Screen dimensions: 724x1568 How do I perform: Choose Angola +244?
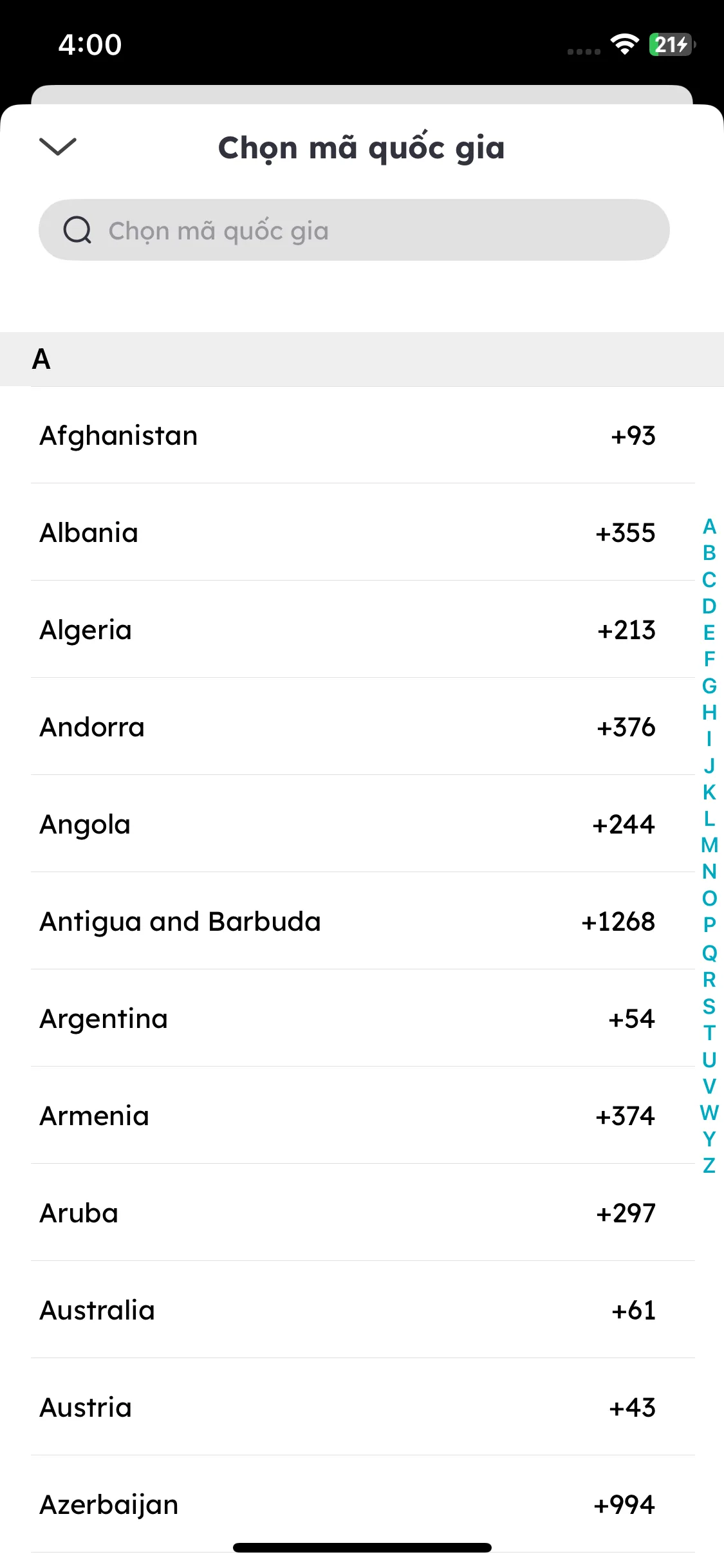(x=348, y=825)
